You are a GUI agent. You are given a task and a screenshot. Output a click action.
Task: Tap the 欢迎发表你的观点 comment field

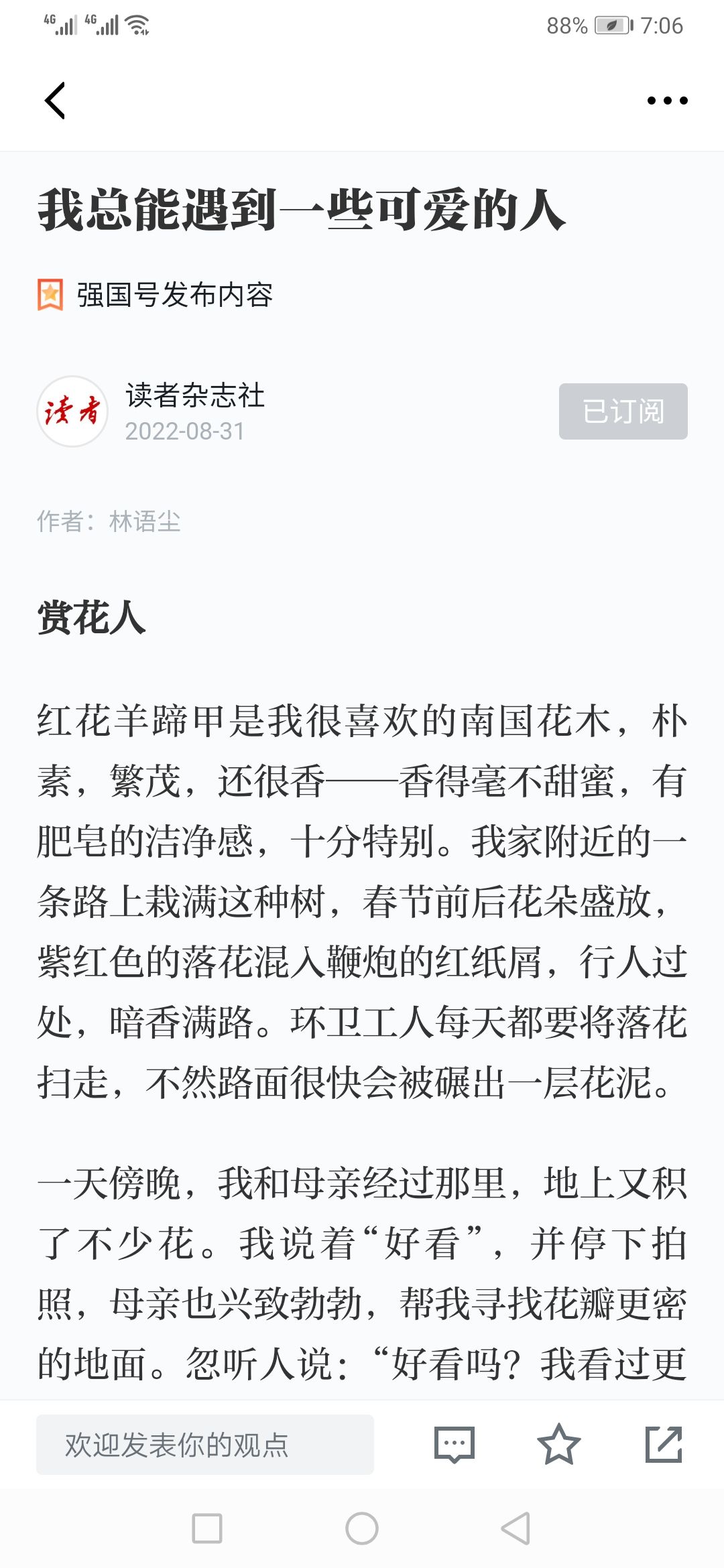[x=205, y=1445]
